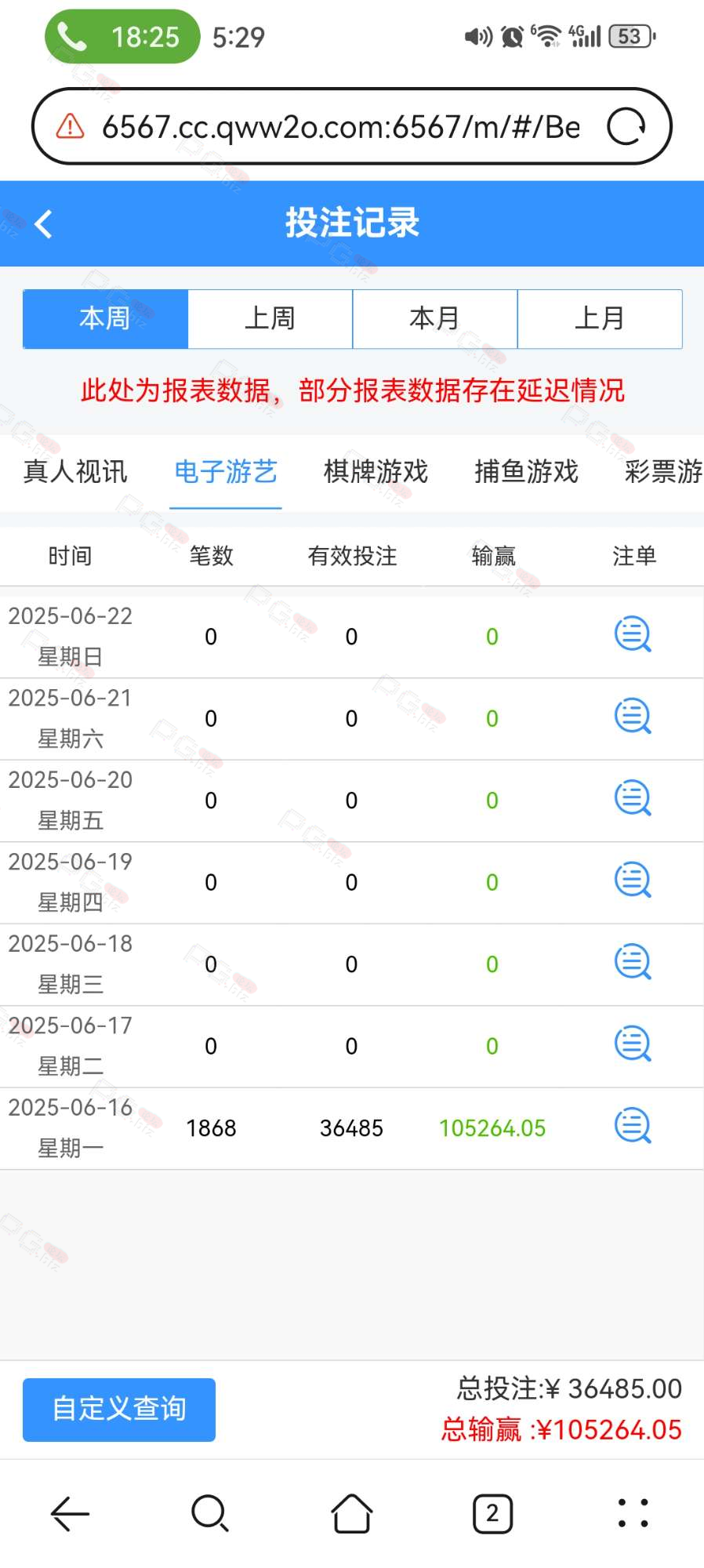Open the bet slip icon for 2025-06-20
The image size is (704, 1568).
633,799
